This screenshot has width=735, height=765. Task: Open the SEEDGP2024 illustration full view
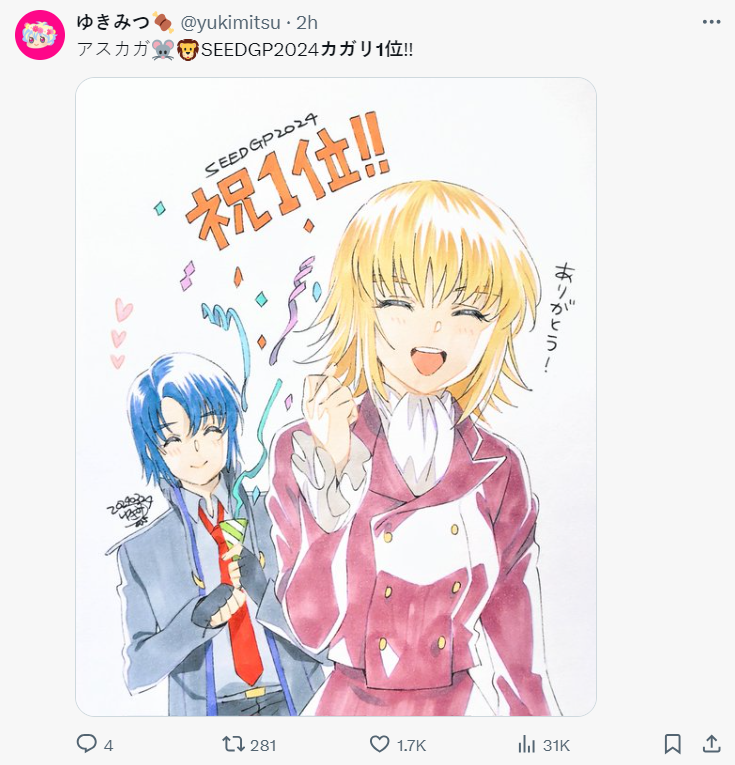336,396
